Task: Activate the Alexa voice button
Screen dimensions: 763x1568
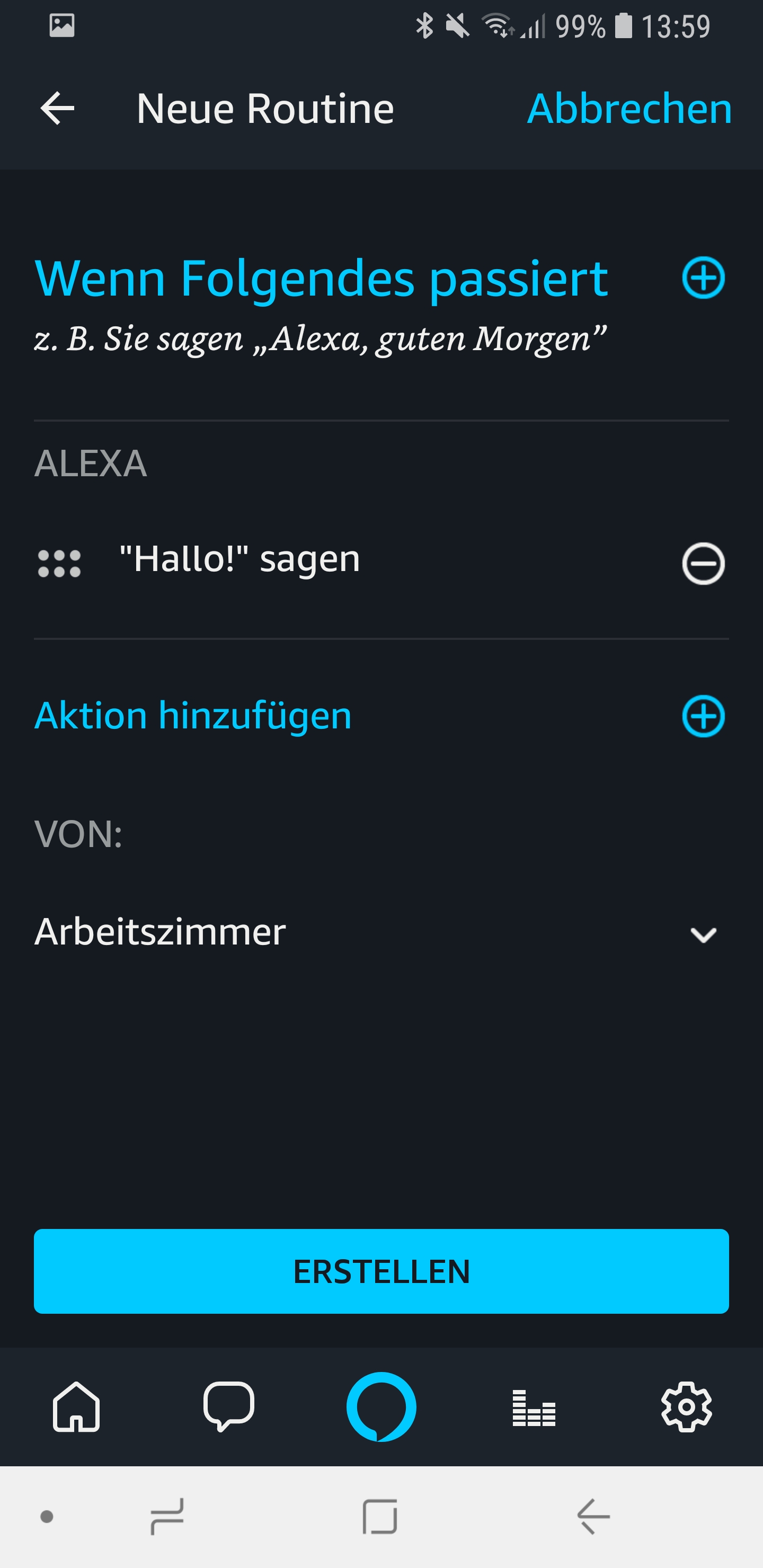Action: point(381,1406)
